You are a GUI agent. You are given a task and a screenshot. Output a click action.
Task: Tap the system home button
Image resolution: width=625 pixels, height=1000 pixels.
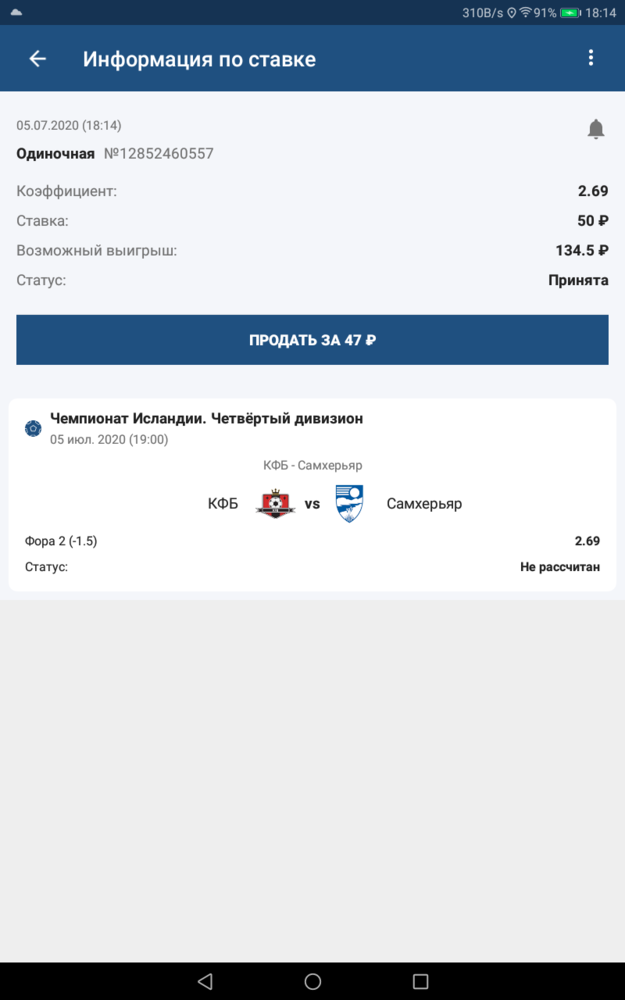(x=312, y=981)
